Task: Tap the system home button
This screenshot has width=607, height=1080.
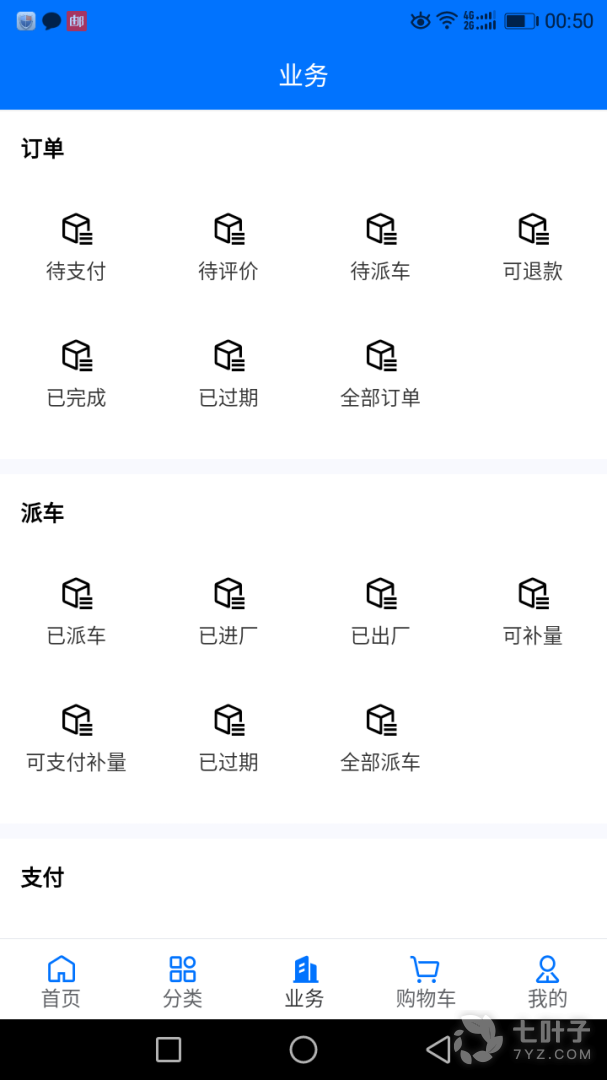Action: point(303,1049)
